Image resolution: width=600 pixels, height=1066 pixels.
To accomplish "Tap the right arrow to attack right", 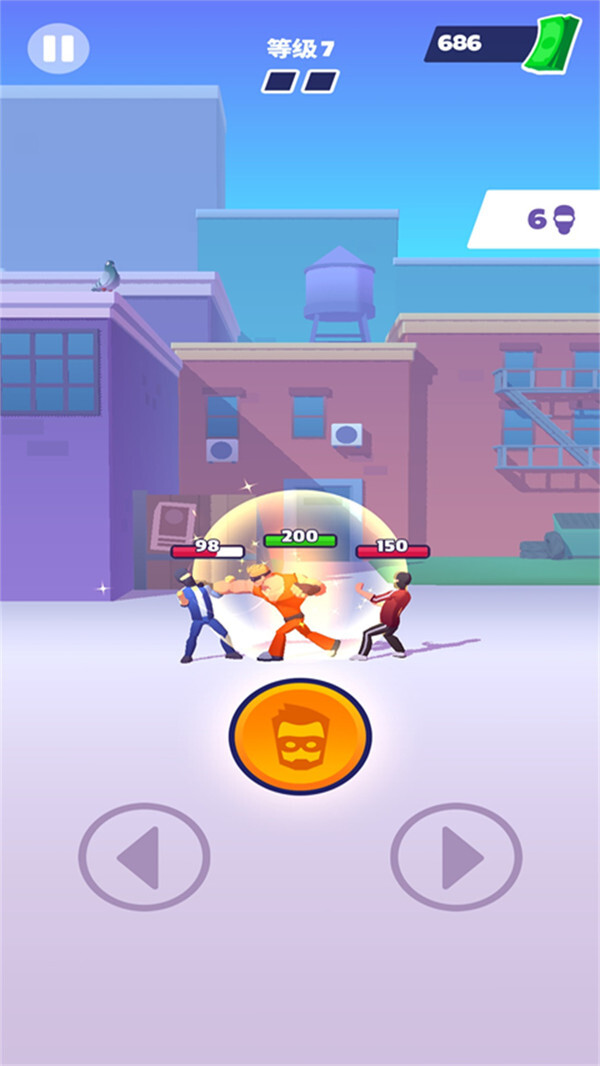I will tap(456, 857).
